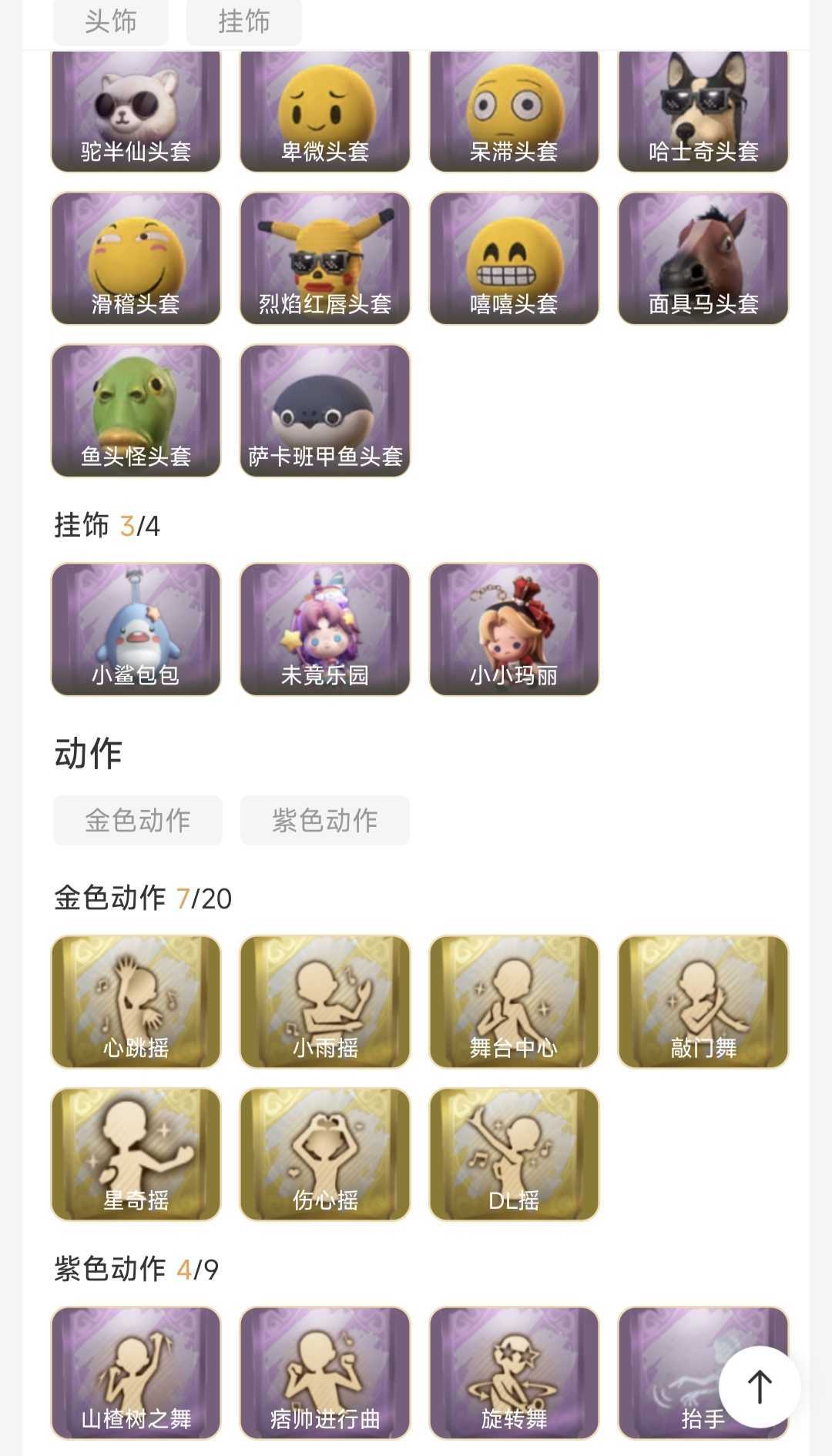
Task: View the 哈士奇头套 item
Action: [x=703, y=112]
